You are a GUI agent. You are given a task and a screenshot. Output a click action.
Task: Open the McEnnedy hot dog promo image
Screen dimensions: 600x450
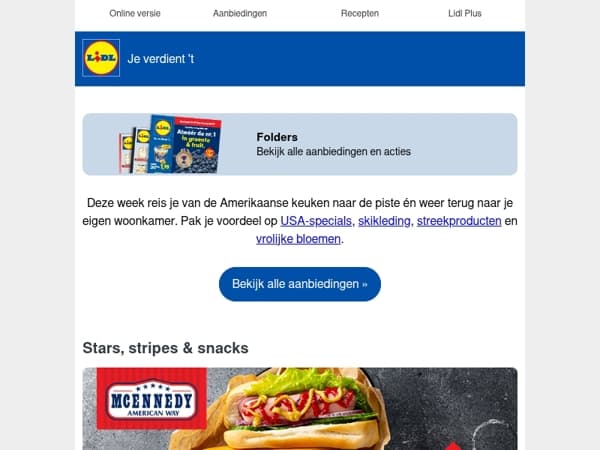300,409
